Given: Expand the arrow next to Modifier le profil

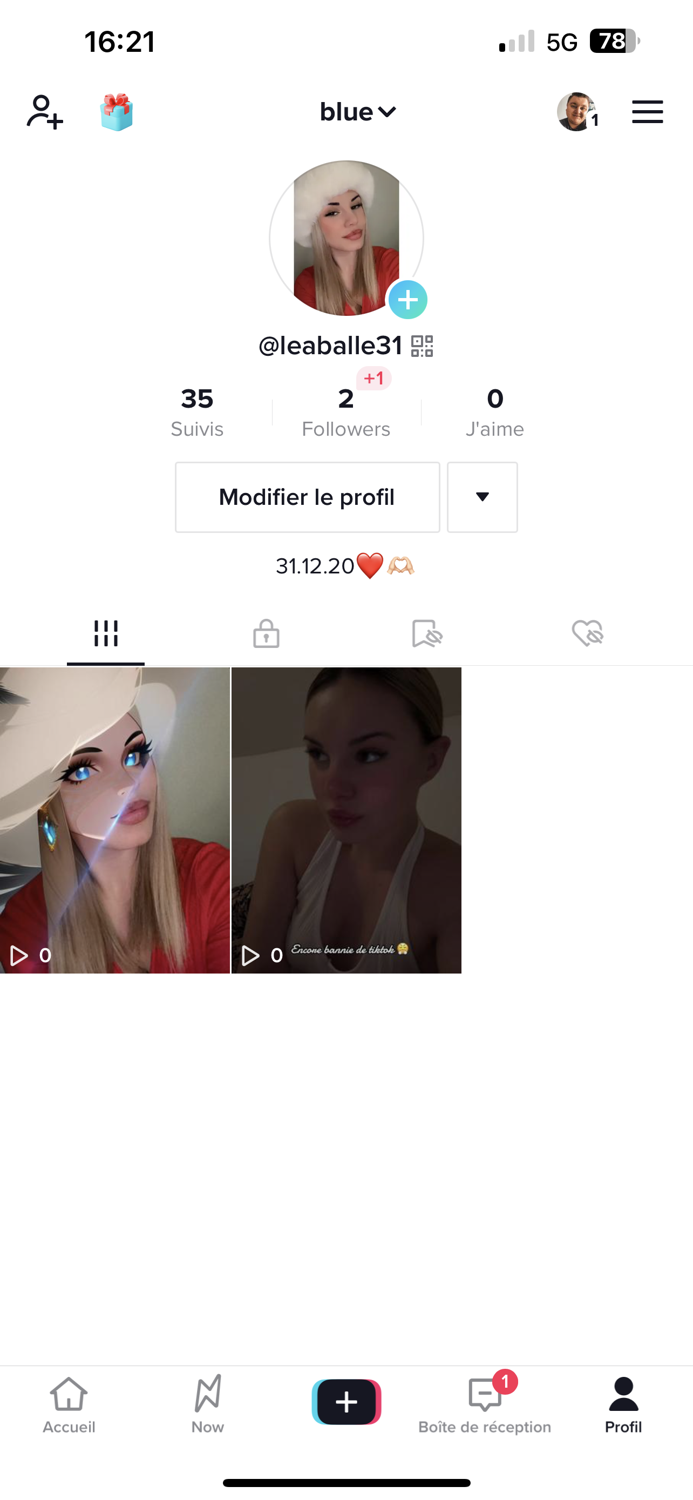Looking at the screenshot, I should 482,497.
